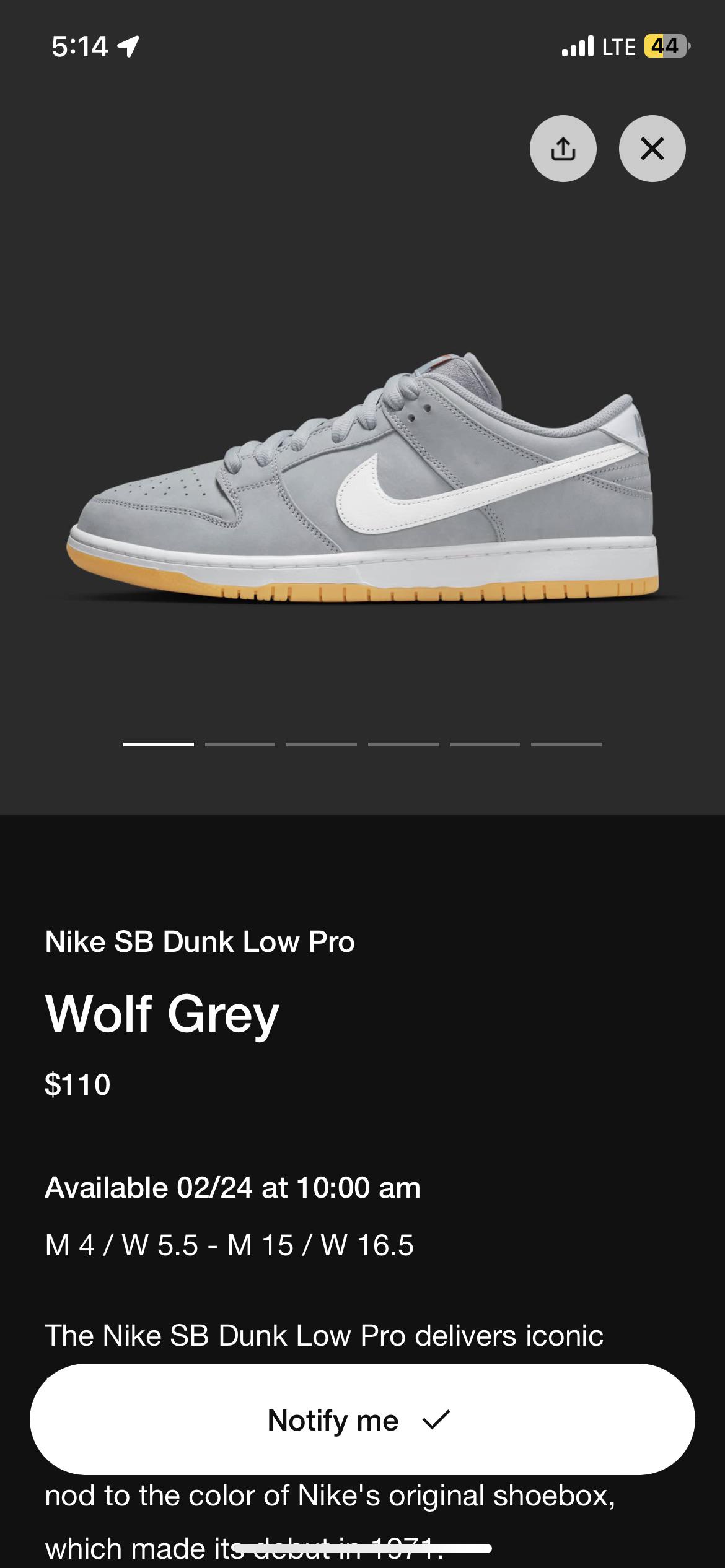725x1568 pixels.
Task: Tap the Nike SB Dunk Low Pro label
Action: 198,941
